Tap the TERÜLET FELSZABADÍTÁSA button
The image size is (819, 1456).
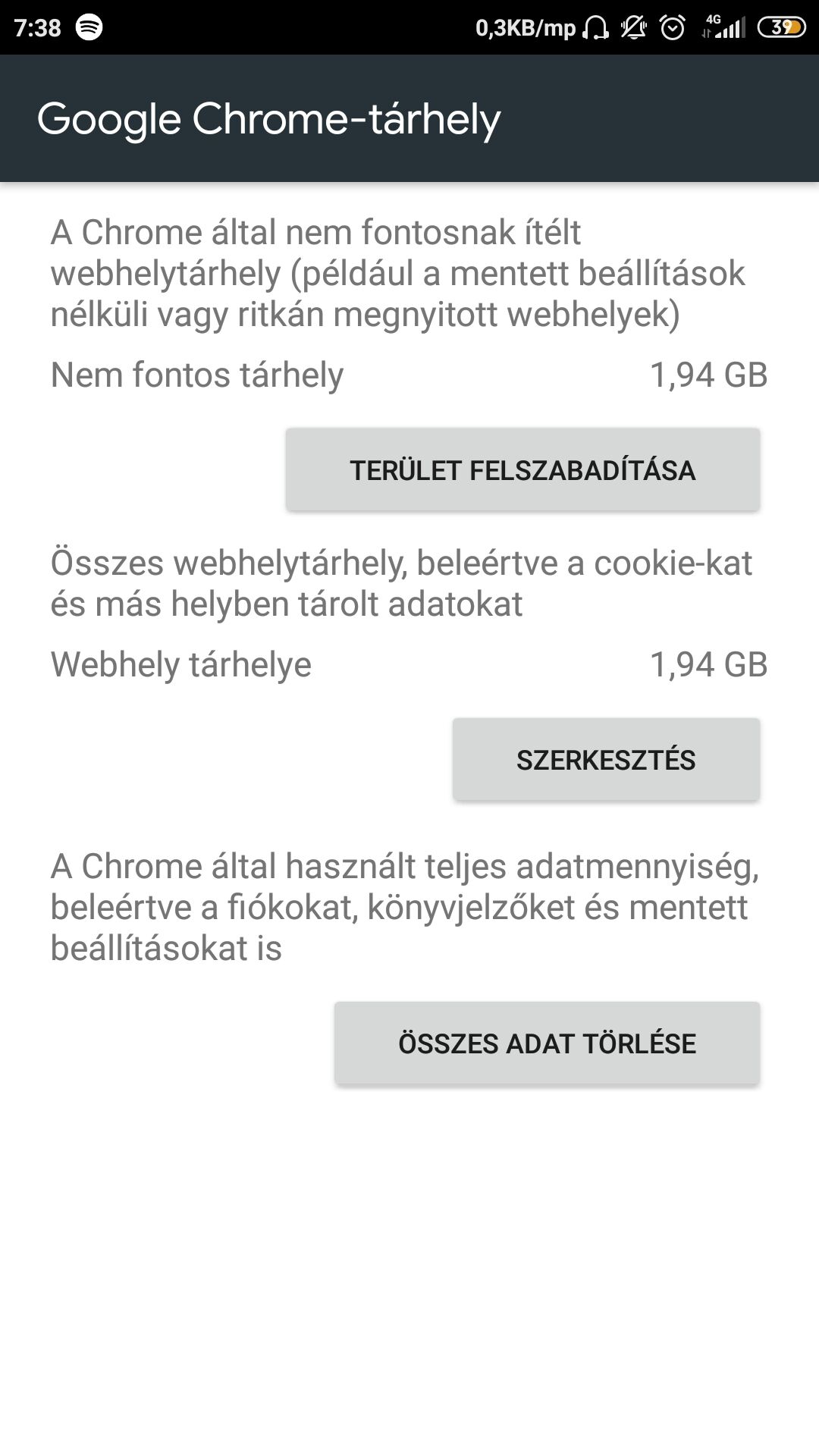point(522,469)
